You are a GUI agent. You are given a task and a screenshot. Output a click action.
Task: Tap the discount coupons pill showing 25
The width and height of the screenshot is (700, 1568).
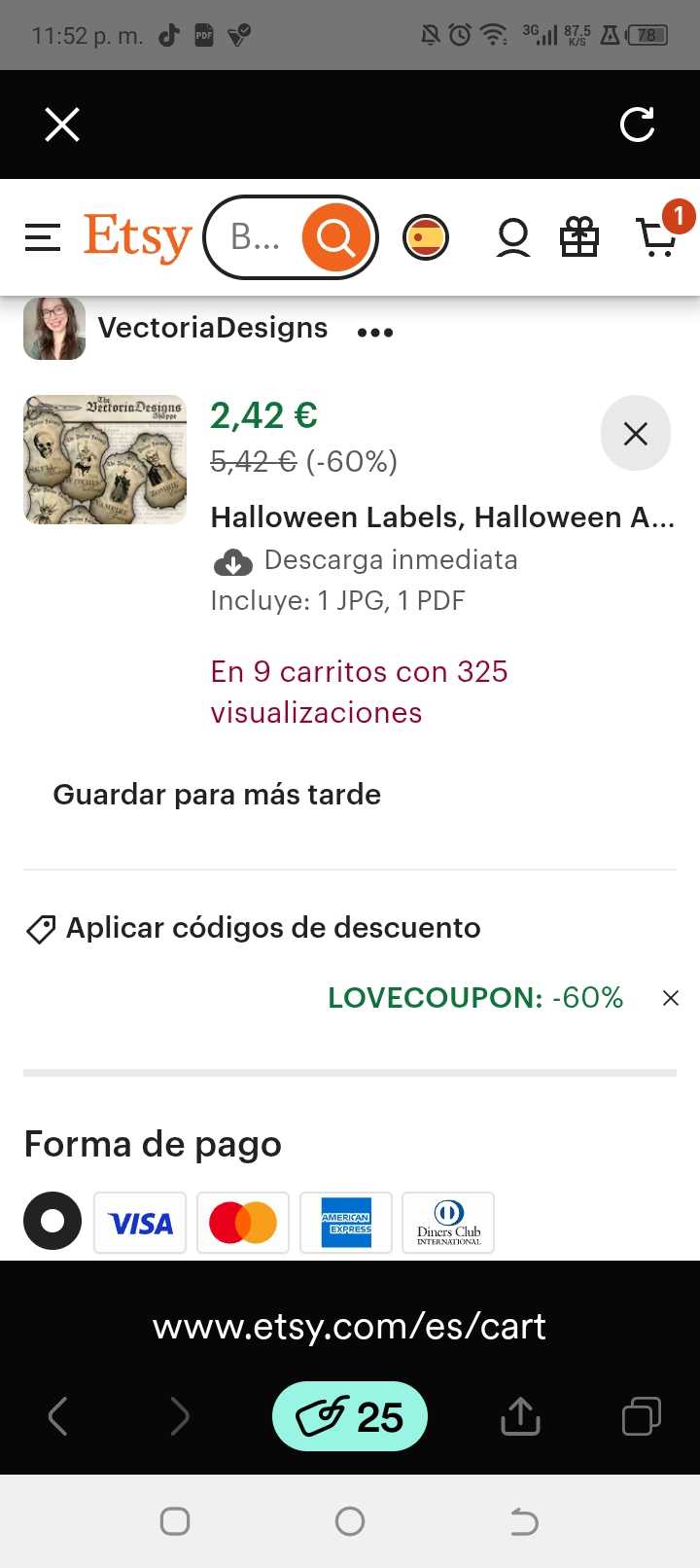click(x=350, y=1416)
